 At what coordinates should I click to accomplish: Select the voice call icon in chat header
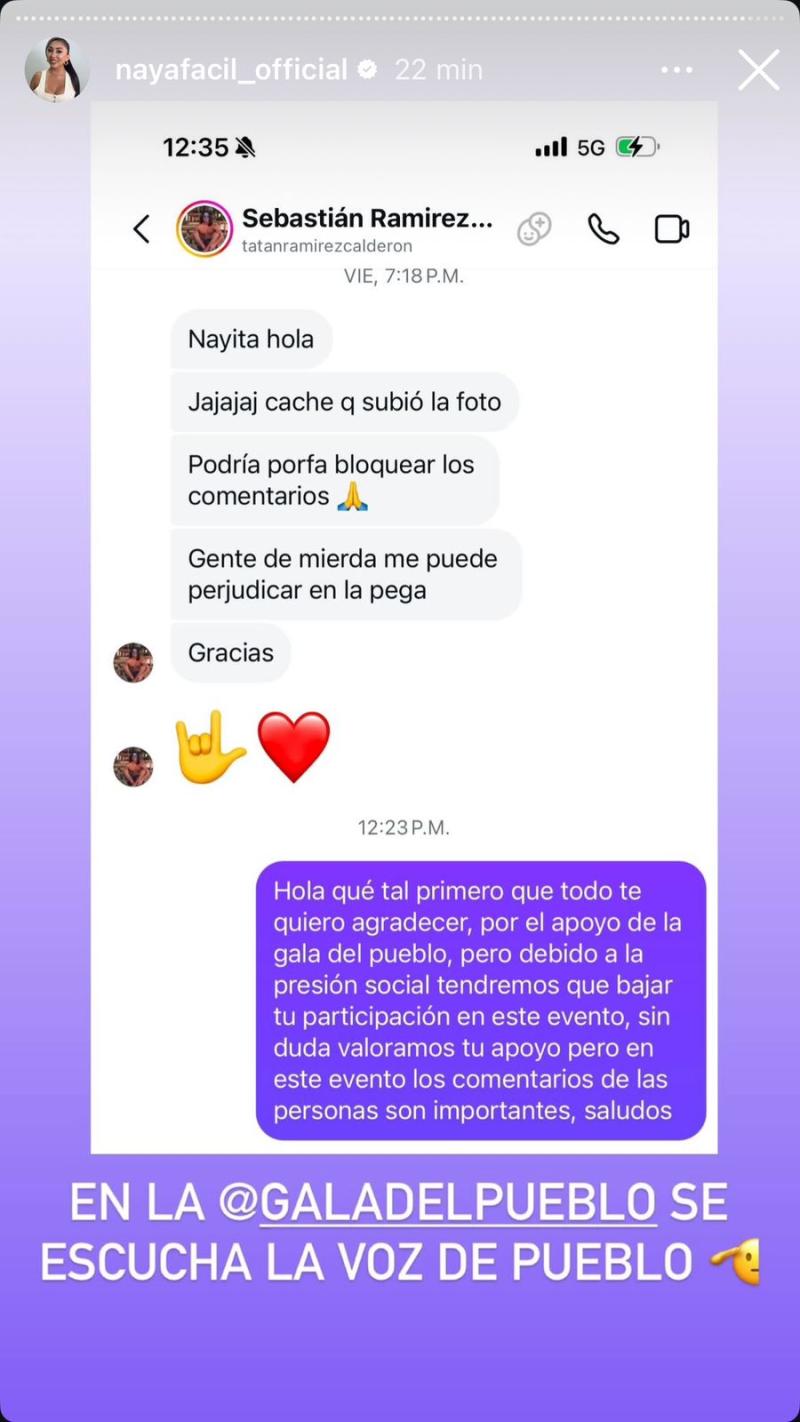pyautogui.click(x=603, y=228)
